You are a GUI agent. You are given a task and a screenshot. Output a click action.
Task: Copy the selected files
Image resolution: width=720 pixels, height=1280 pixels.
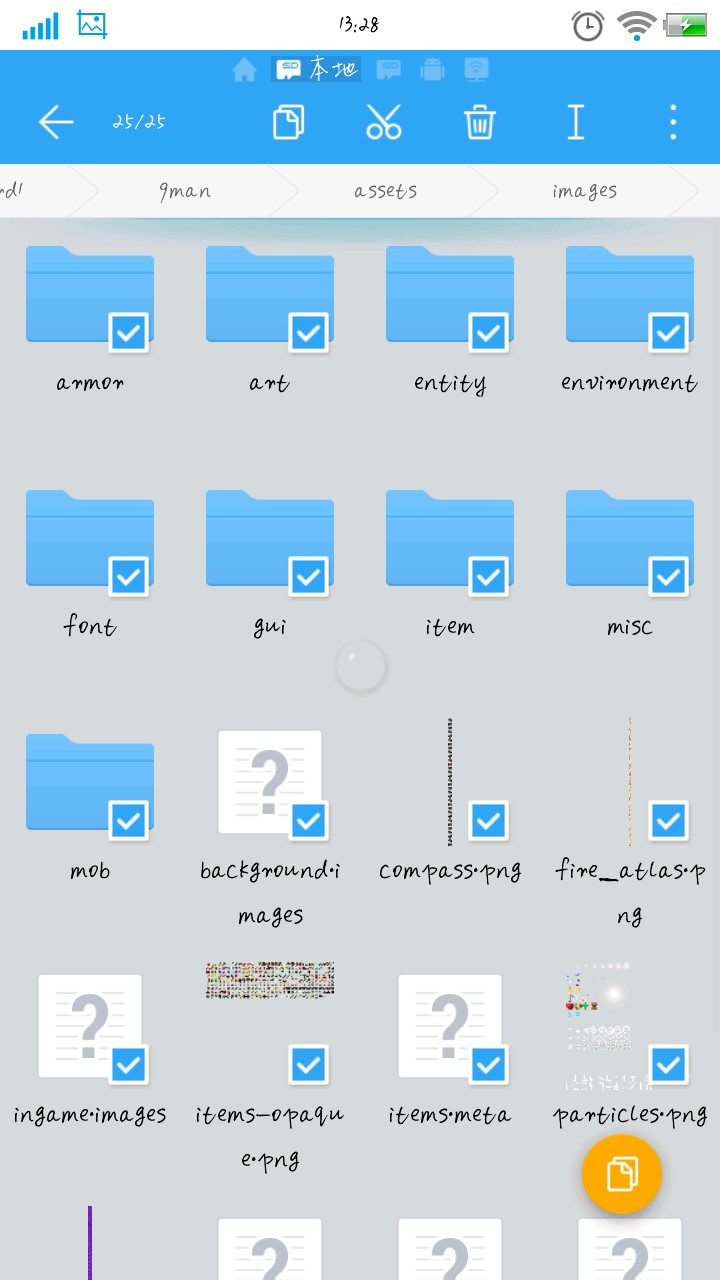coord(288,122)
